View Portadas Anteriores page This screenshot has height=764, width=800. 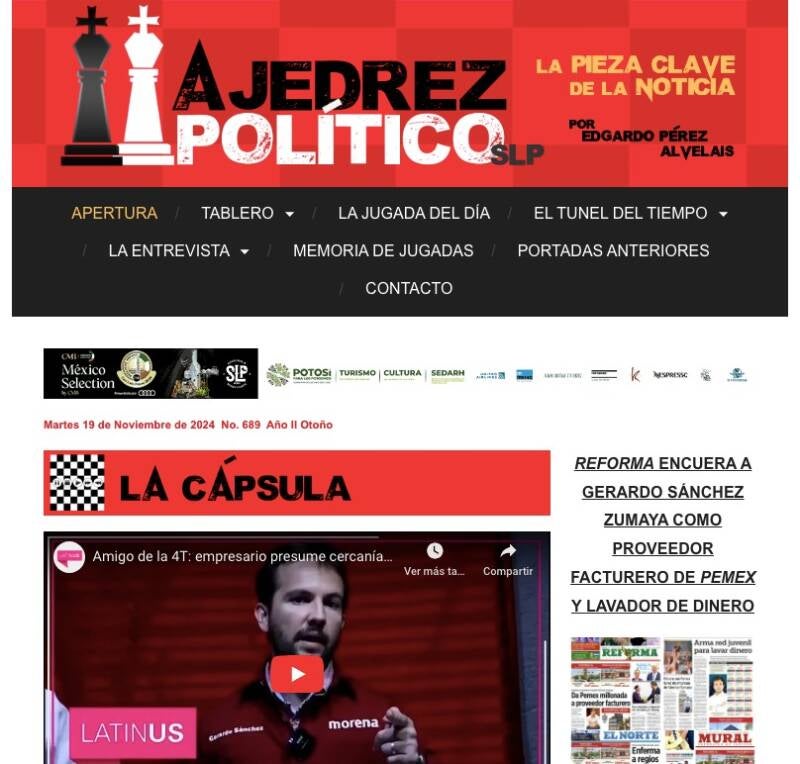coord(613,251)
